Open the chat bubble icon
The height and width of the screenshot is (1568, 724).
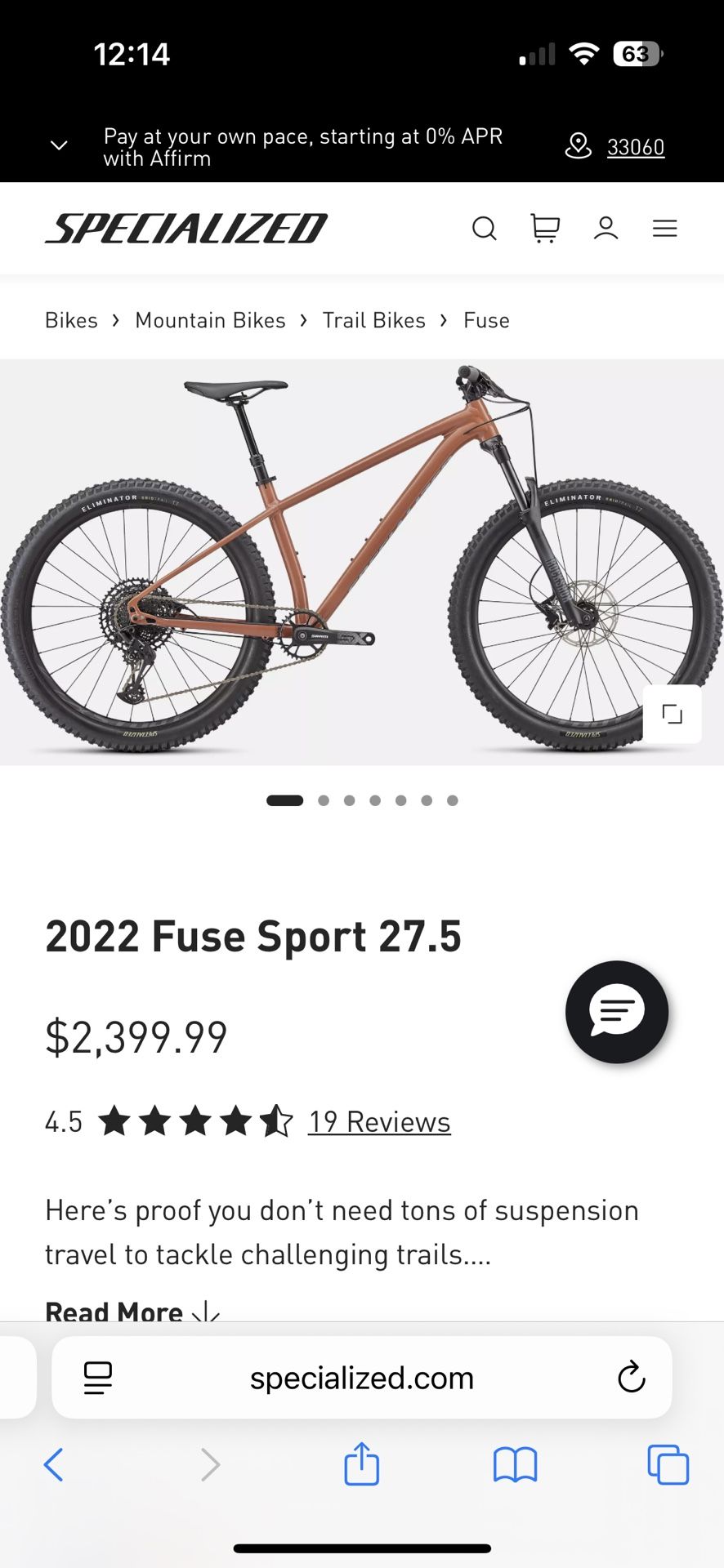click(x=618, y=1013)
